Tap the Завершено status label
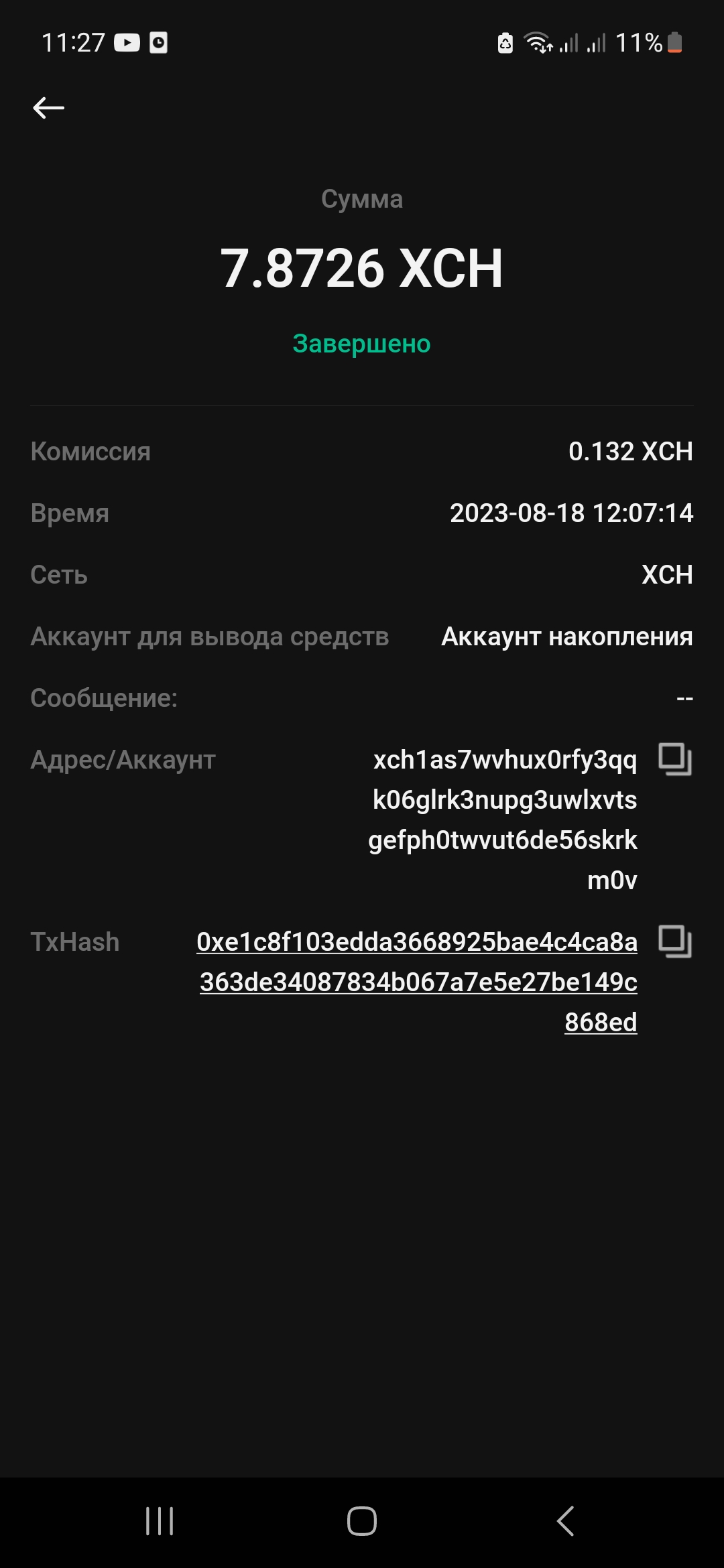 [x=361, y=344]
